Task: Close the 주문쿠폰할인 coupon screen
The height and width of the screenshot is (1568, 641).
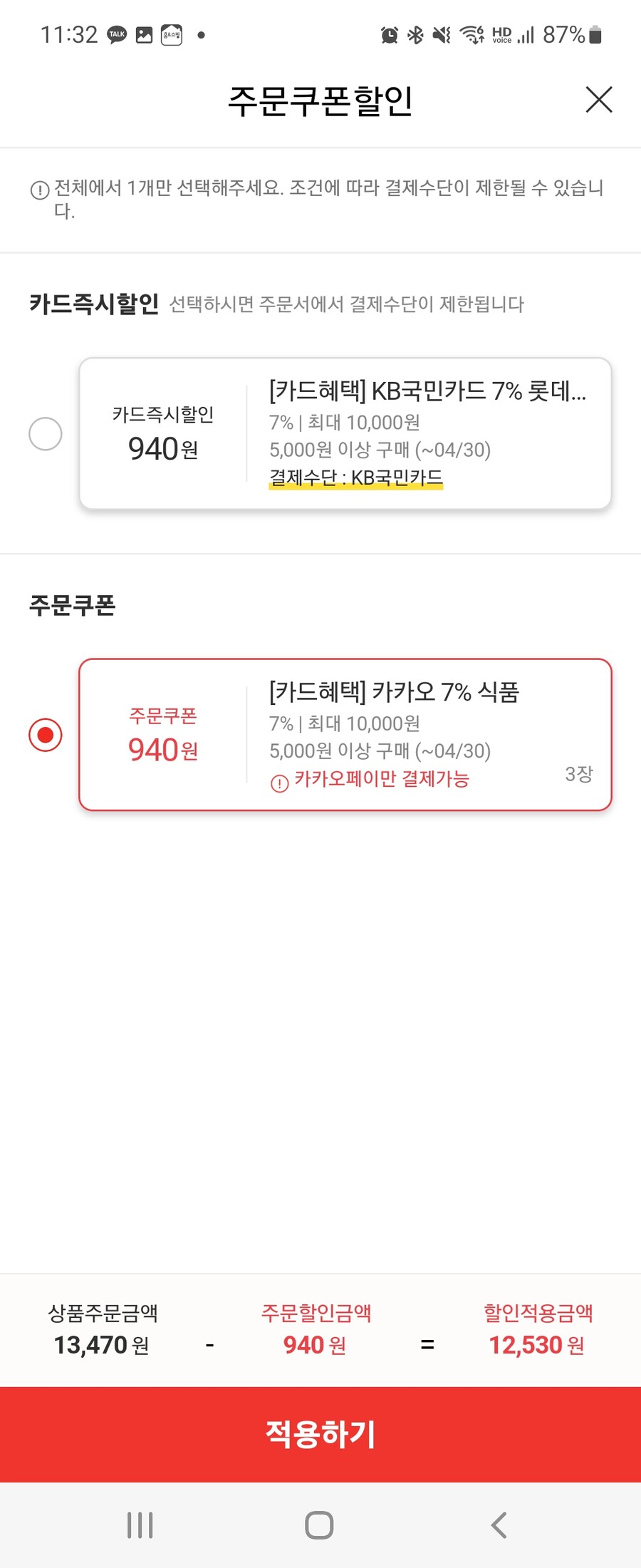Action: (x=598, y=100)
